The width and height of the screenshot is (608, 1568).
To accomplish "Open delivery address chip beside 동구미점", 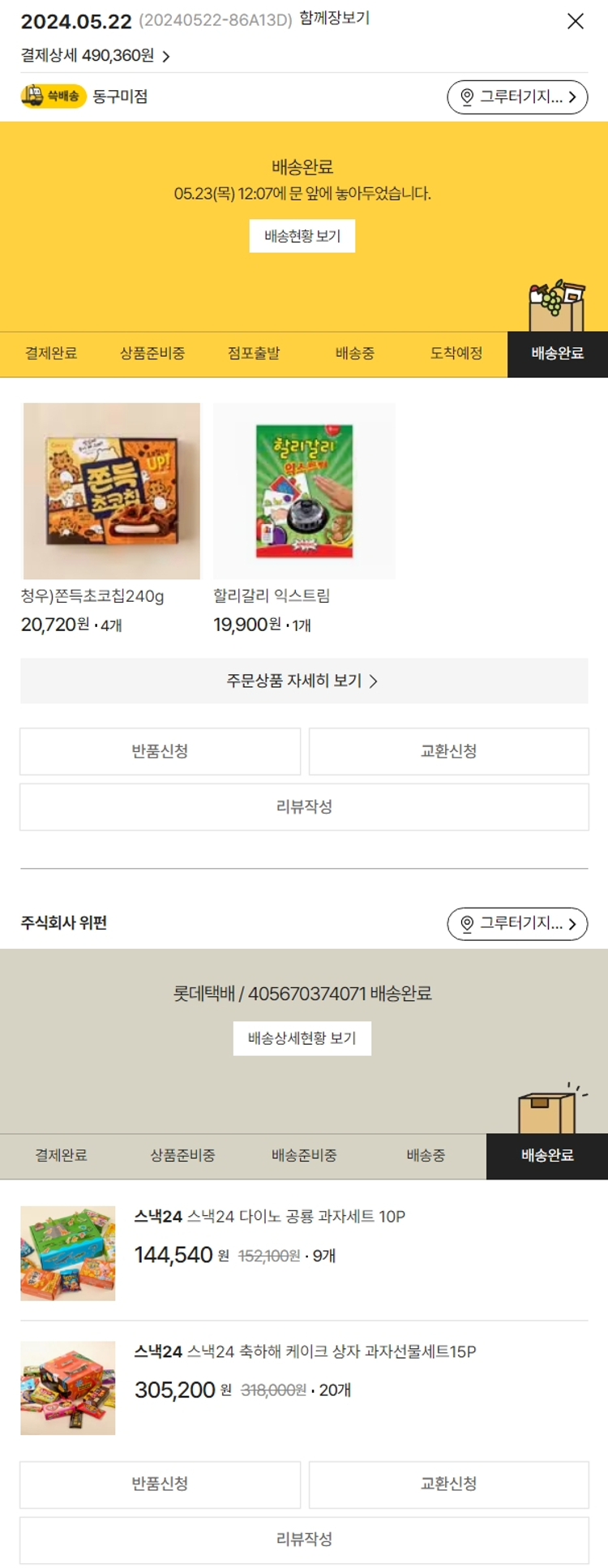I will click(x=517, y=97).
